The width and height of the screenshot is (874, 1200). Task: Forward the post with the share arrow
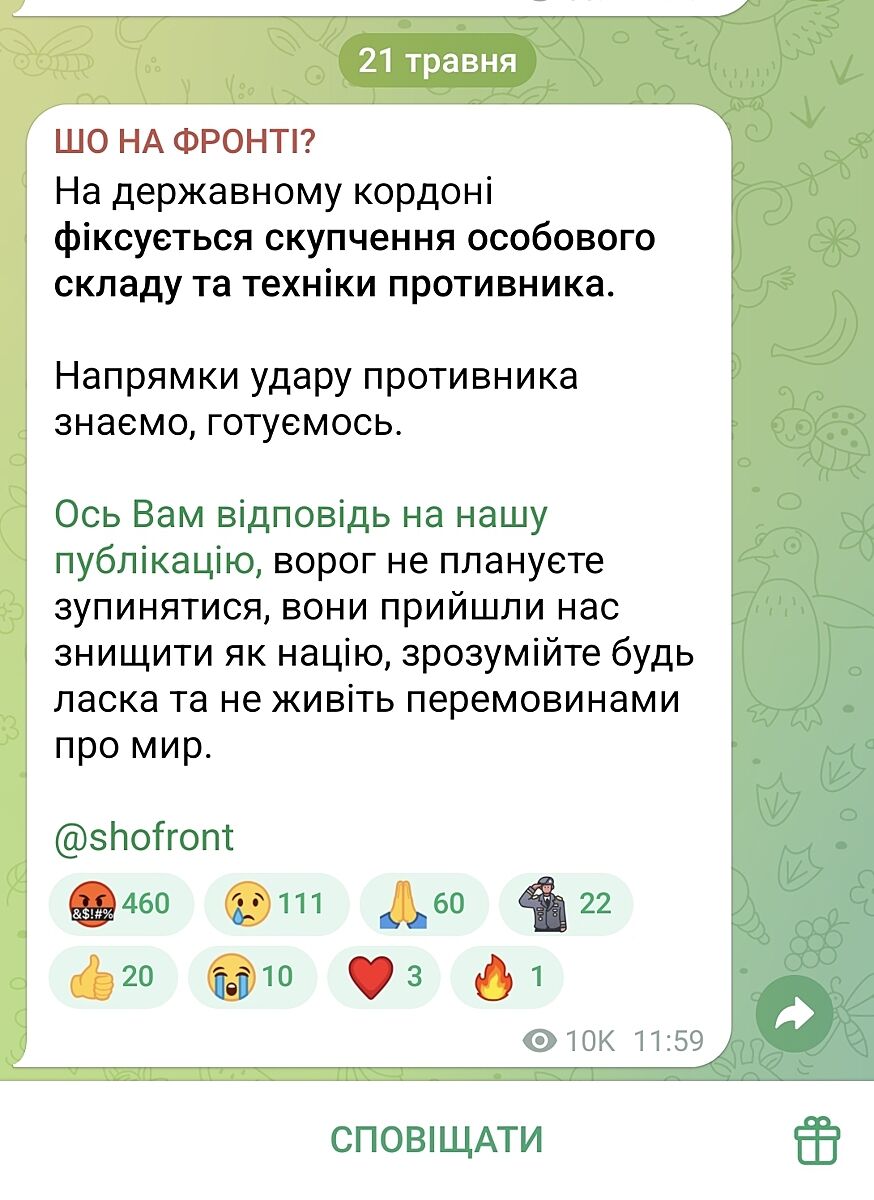[x=794, y=1015]
